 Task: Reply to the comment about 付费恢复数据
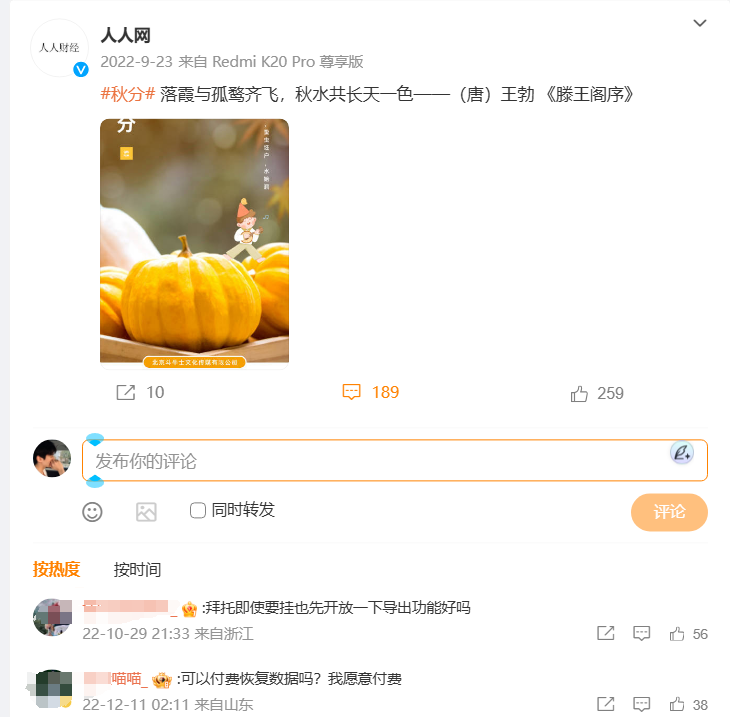click(x=642, y=705)
